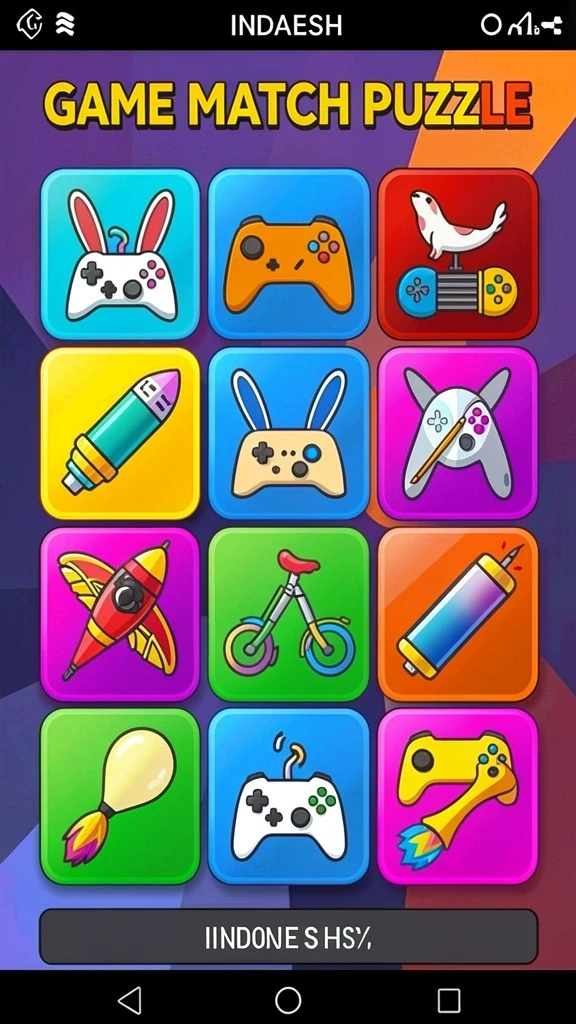The image size is (576, 1024).
Task: Pick the red rocket with yellow wings tile
Action: (x=120, y=614)
